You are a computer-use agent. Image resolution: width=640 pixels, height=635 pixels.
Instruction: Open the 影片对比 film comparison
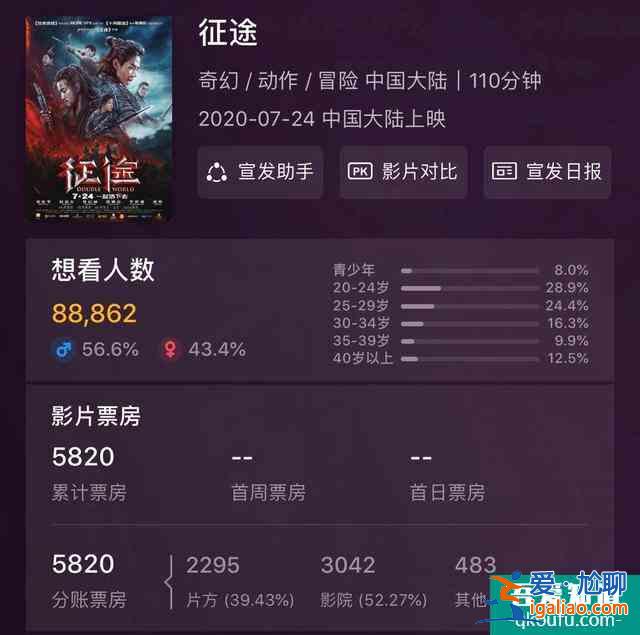[x=403, y=172]
